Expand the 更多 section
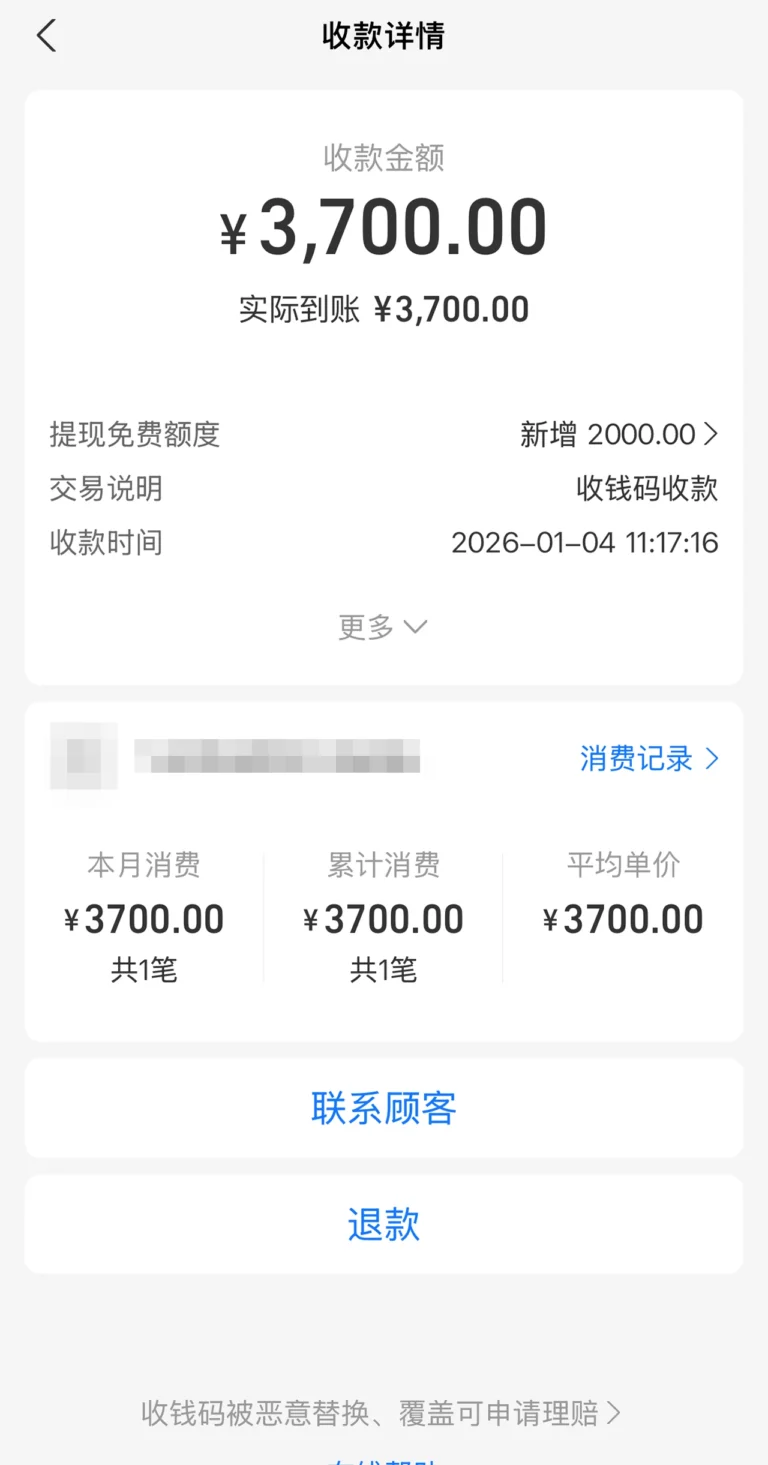The height and width of the screenshot is (1465, 768). point(383,626)
